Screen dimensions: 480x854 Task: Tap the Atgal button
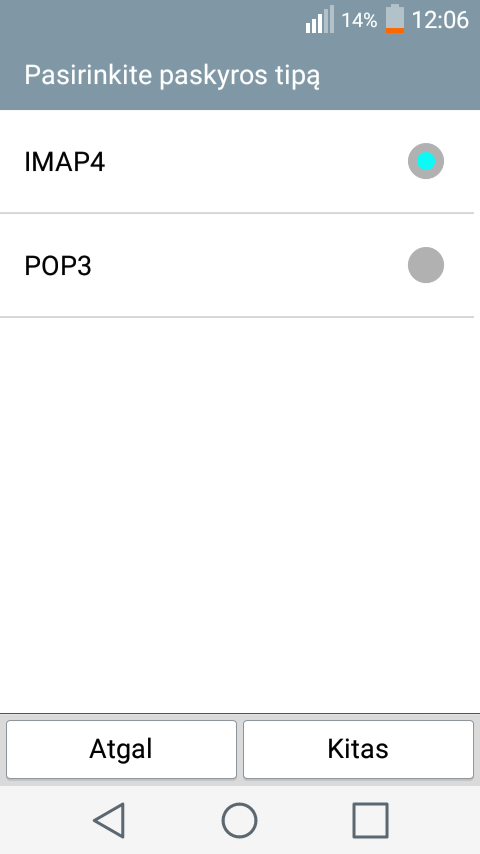121,749
